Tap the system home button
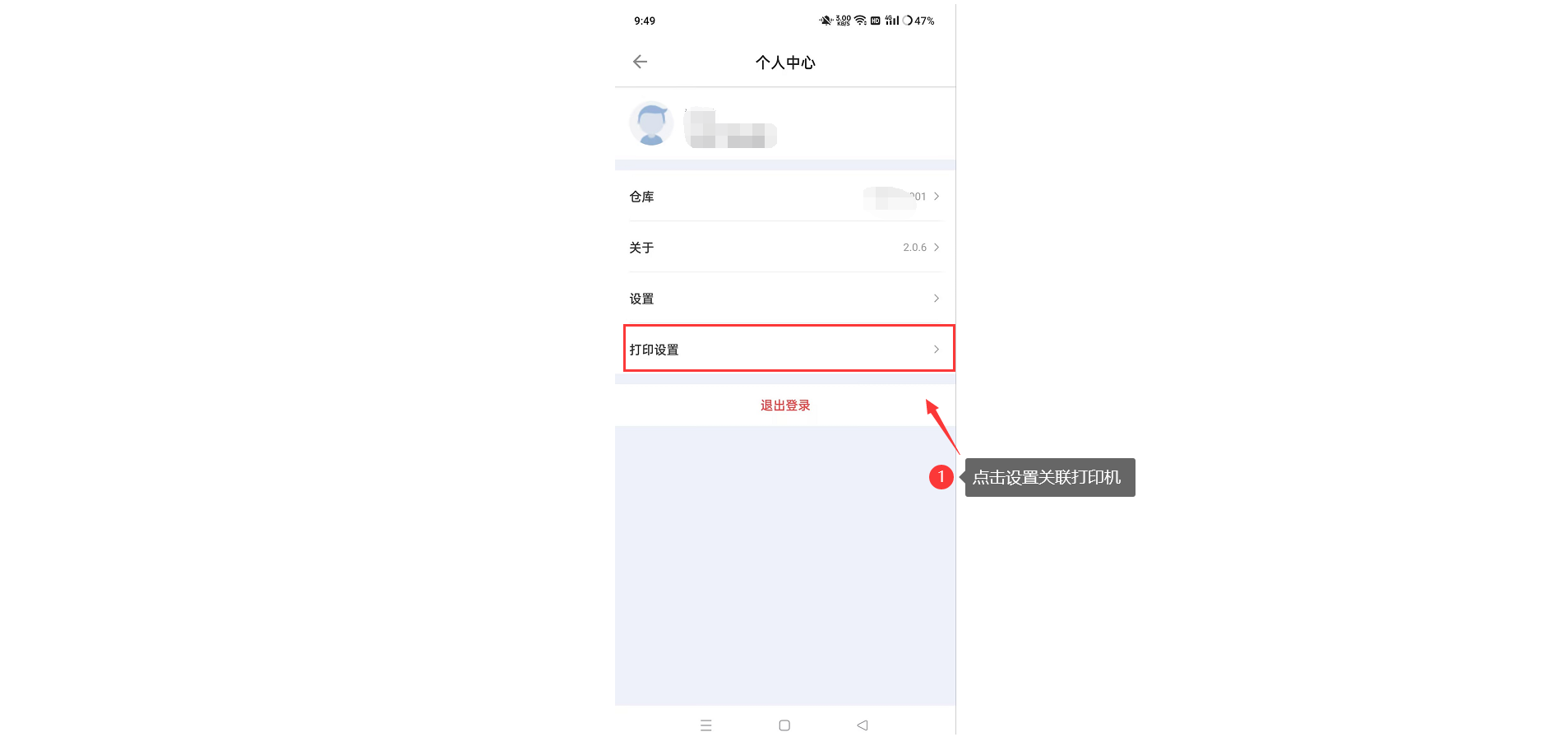The image size is (1568, 737). [784, 725]
